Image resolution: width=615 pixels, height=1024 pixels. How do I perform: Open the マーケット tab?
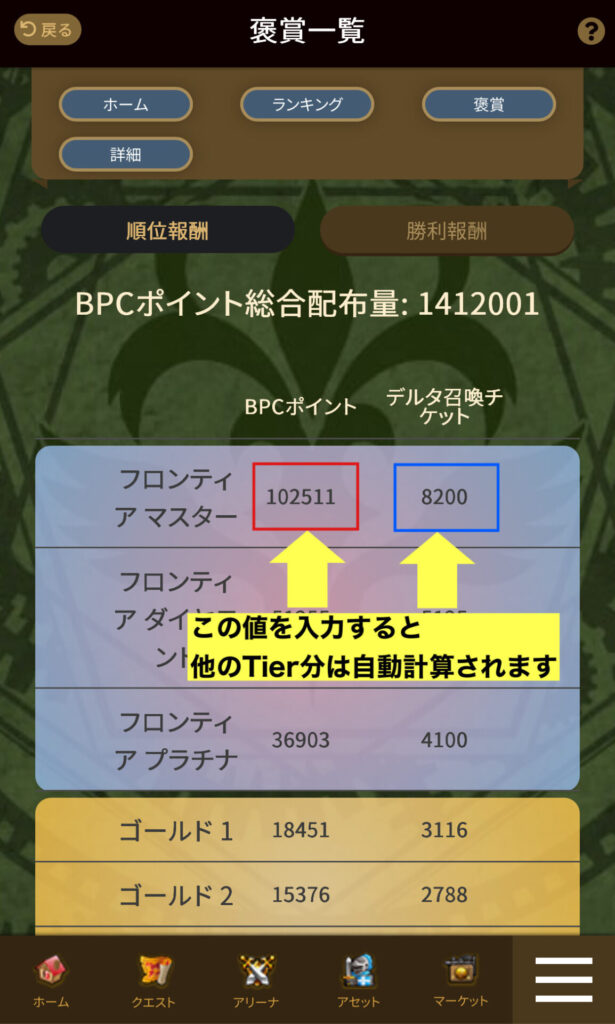coord(460,980)
